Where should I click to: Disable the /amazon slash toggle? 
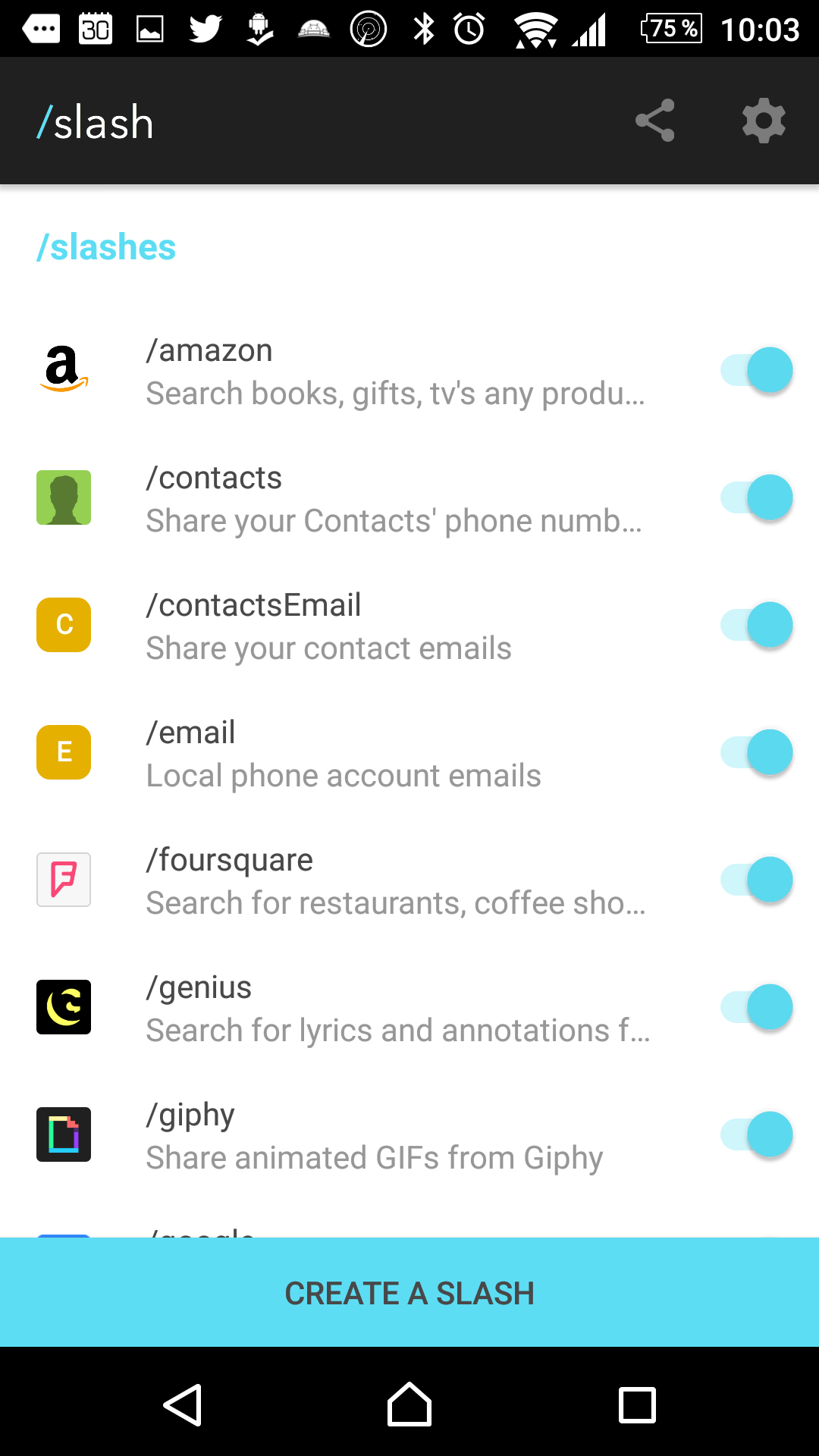pyautogui.click(x=757, y=370)
